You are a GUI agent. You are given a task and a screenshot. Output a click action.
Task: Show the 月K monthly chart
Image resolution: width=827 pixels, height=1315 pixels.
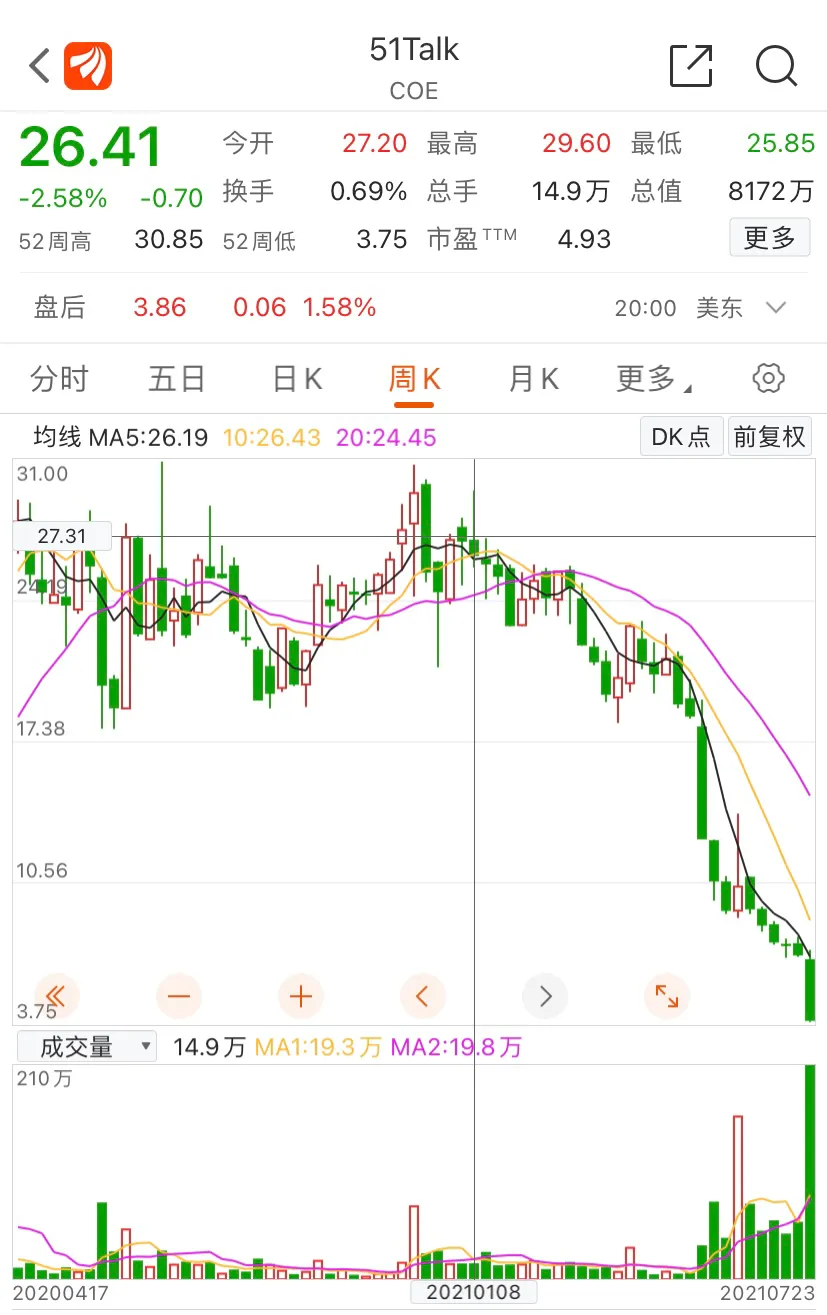pos(533,379)
